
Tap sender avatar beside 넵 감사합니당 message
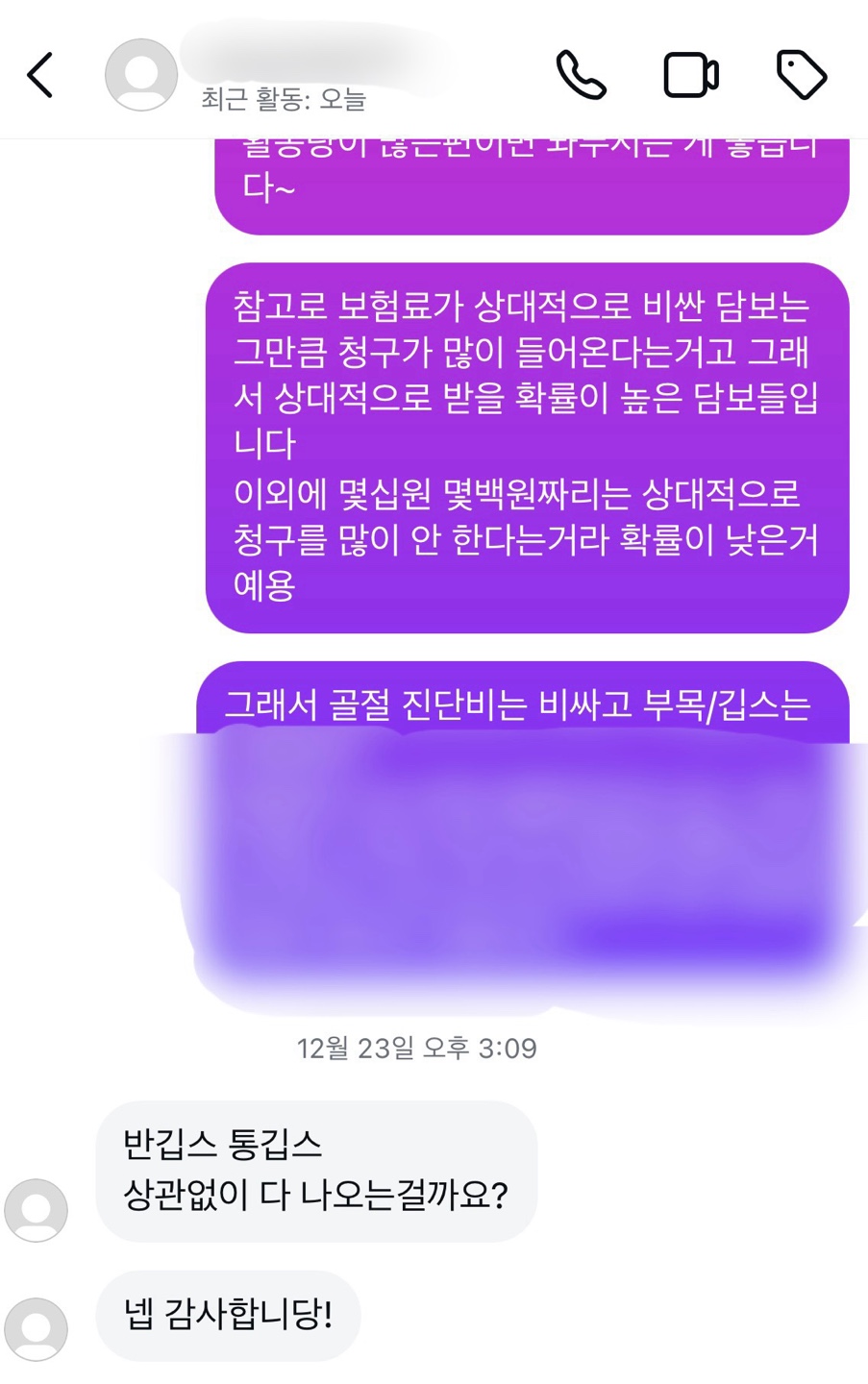pos(37,1328)
